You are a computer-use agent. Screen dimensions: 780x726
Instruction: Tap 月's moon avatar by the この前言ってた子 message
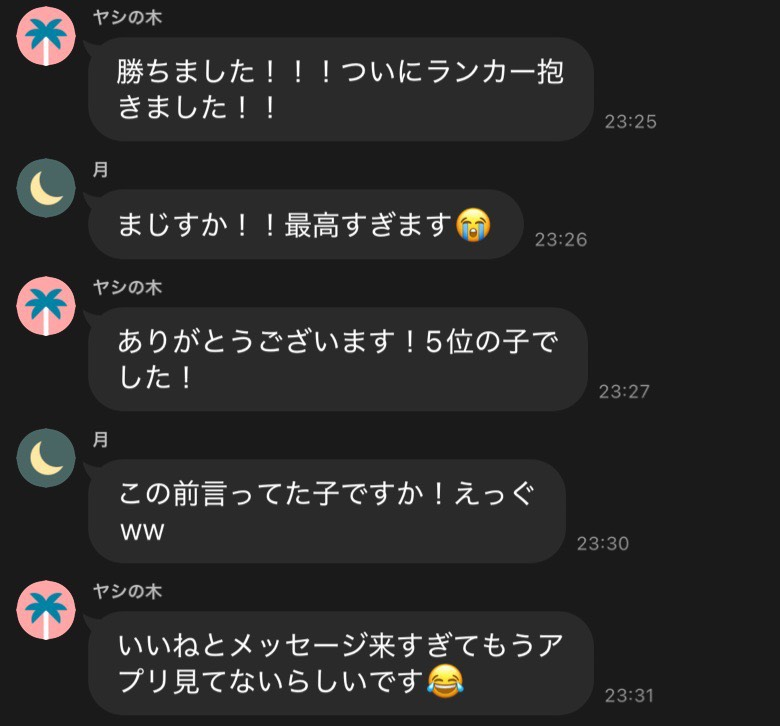(47, 458)
